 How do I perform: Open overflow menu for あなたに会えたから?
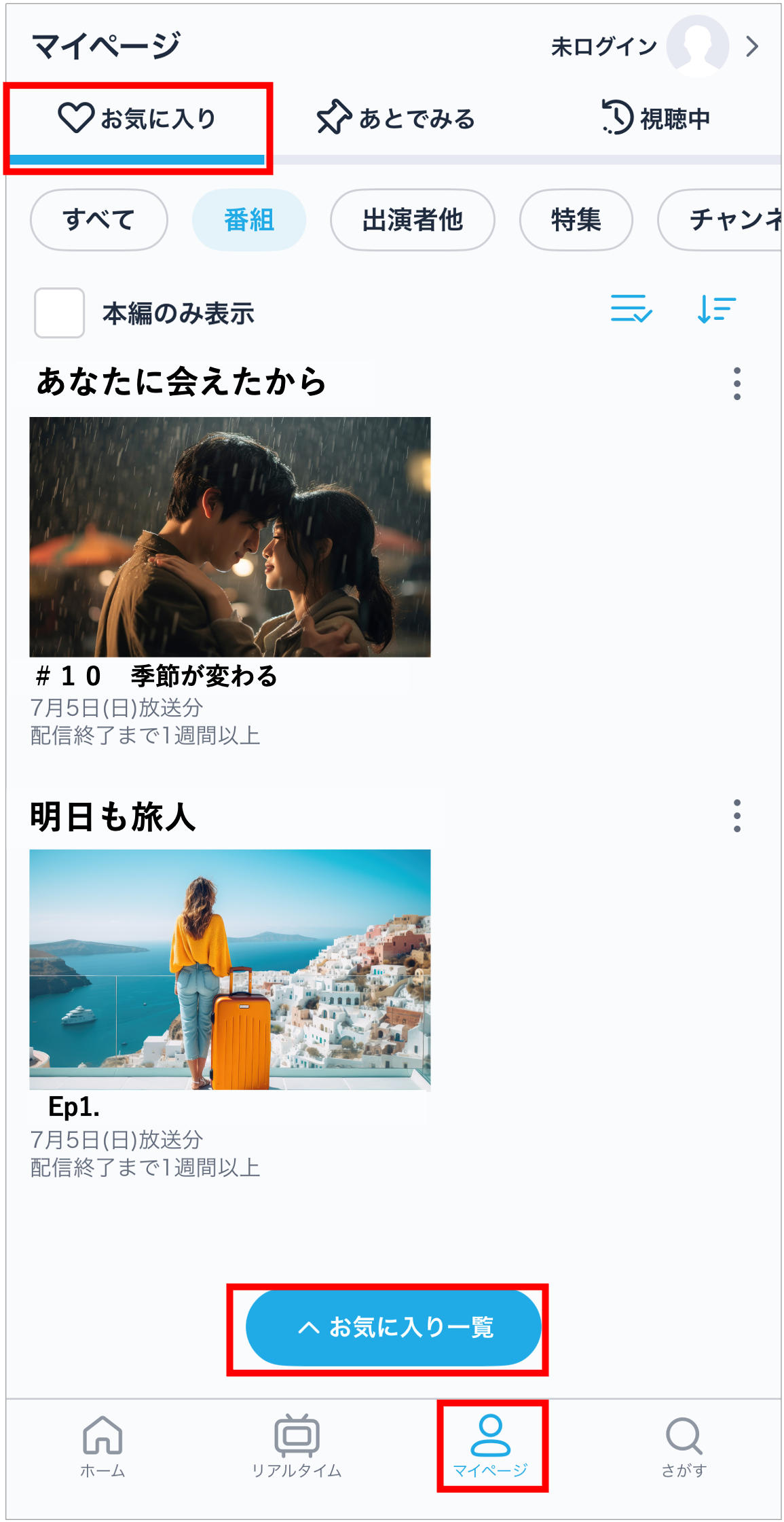pos(737,384)
